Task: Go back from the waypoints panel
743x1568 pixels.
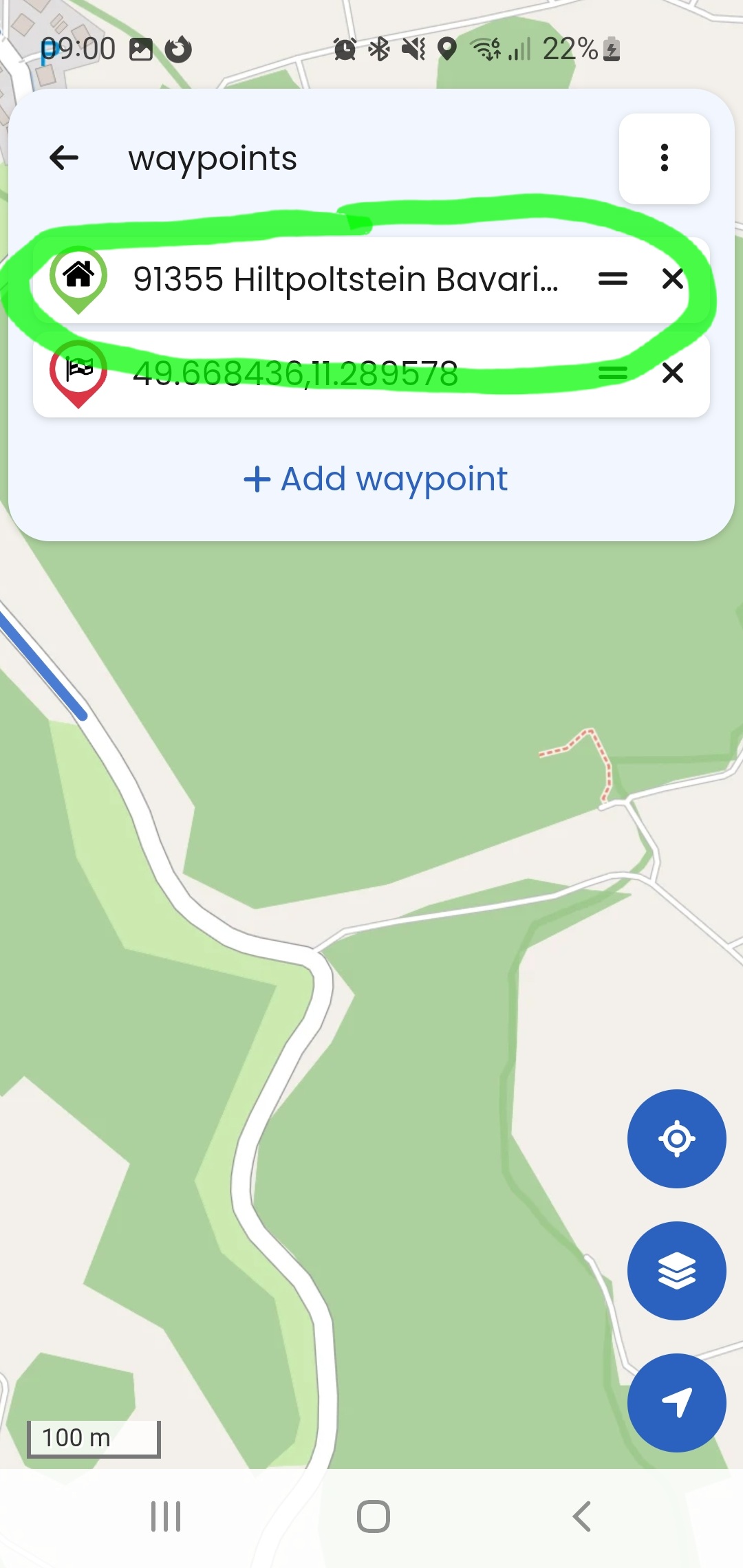Action: (x=64, y=158)
